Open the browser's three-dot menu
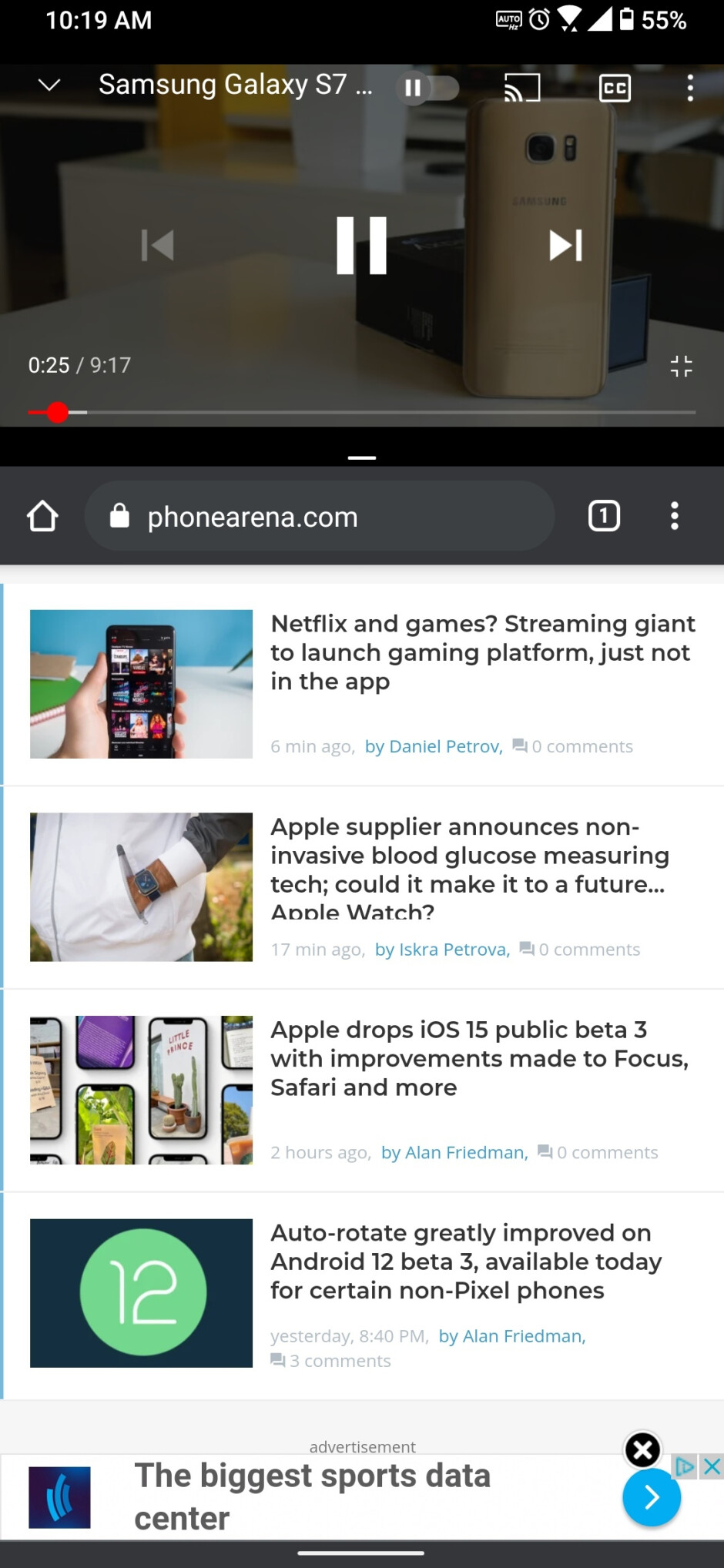The height and width of the screenshot is (1568, 724). click(x=674, y=516)
